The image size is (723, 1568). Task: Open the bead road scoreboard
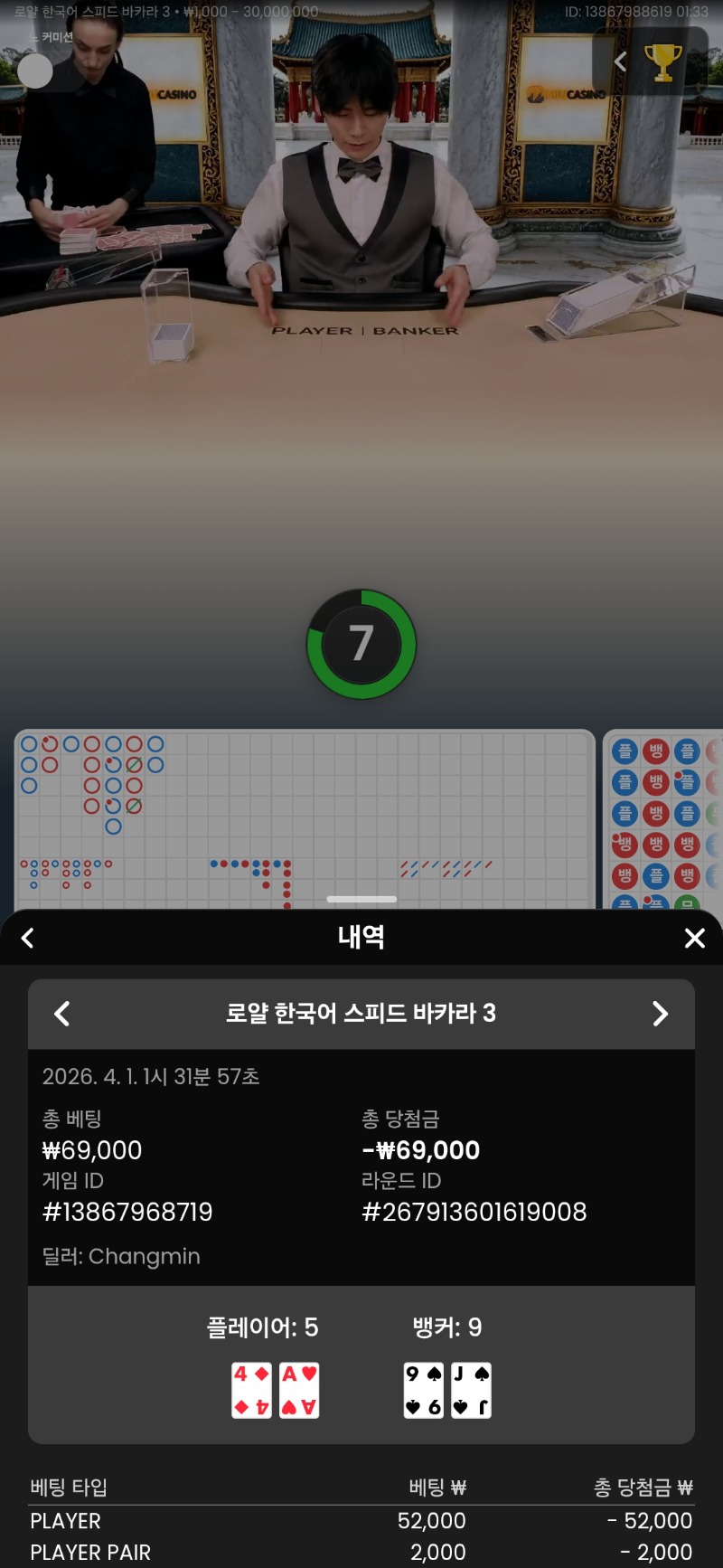[x=664, y=818]
